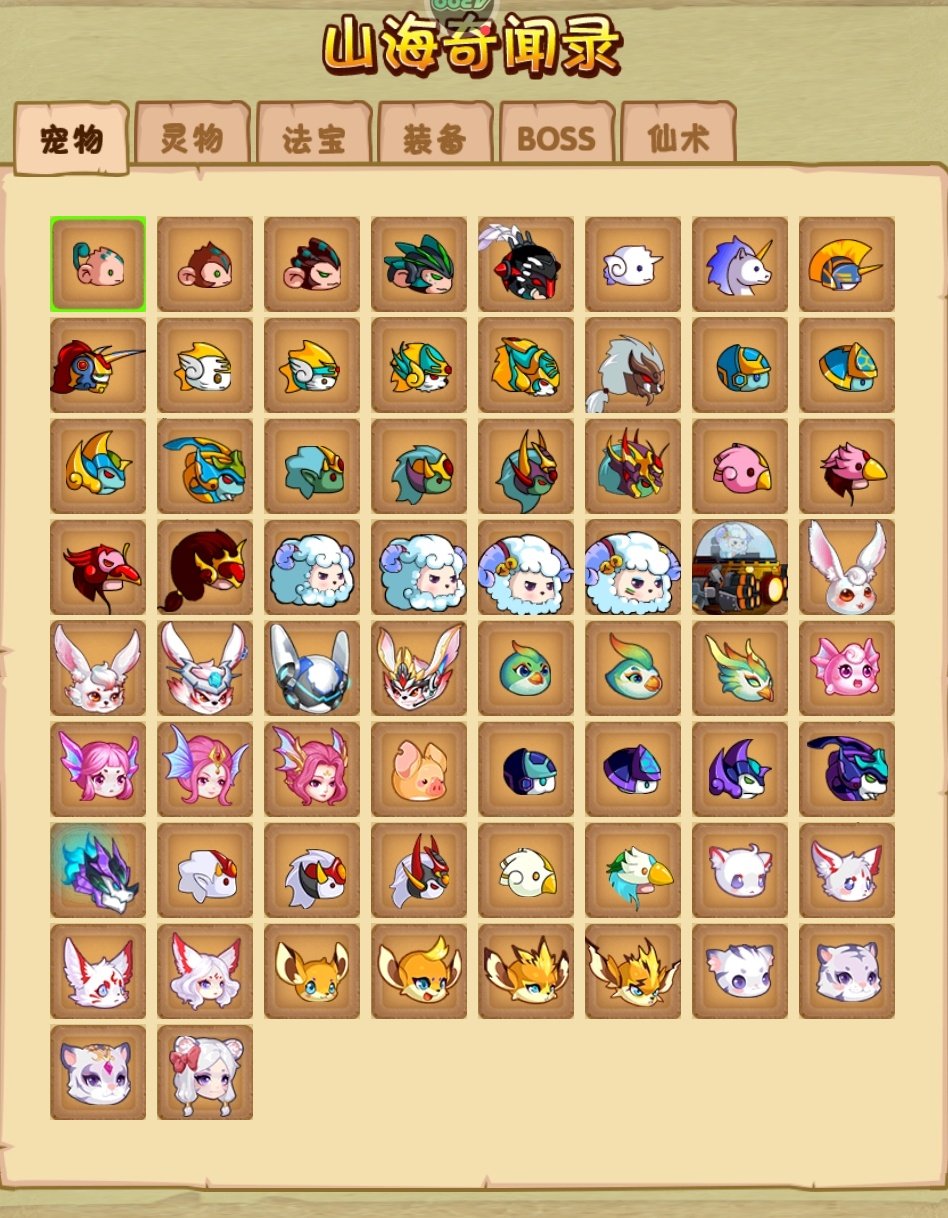The height and width of the screenshot is (1218, 948).
Task: Switch to the 灵物 tab
Action: pos(192,137)
